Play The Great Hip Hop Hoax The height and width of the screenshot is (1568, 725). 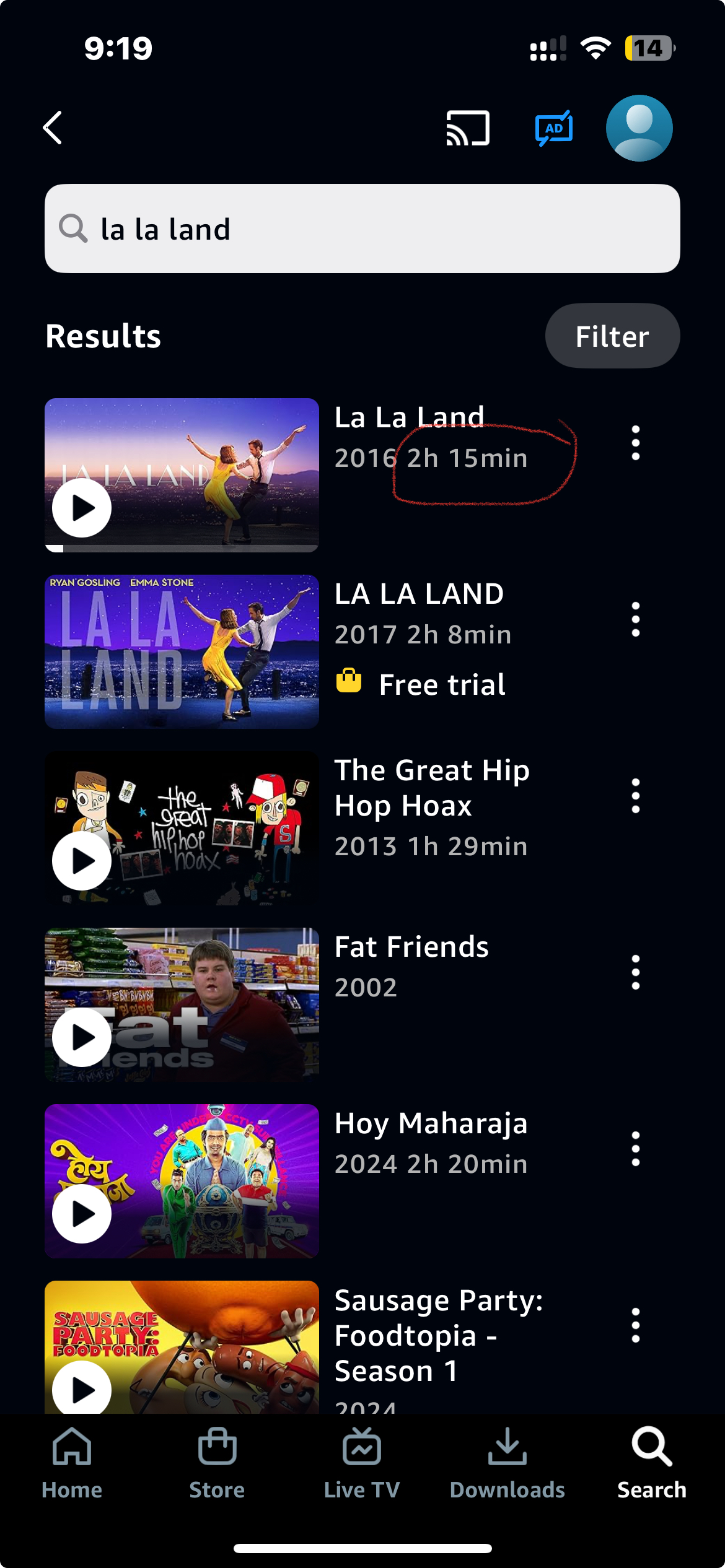82,860
